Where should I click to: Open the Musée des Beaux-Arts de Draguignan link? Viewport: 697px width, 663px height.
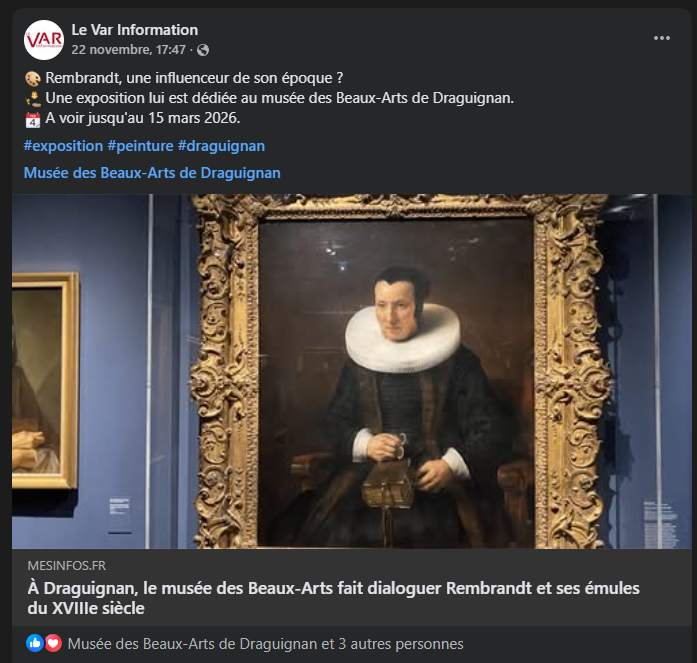151,173
